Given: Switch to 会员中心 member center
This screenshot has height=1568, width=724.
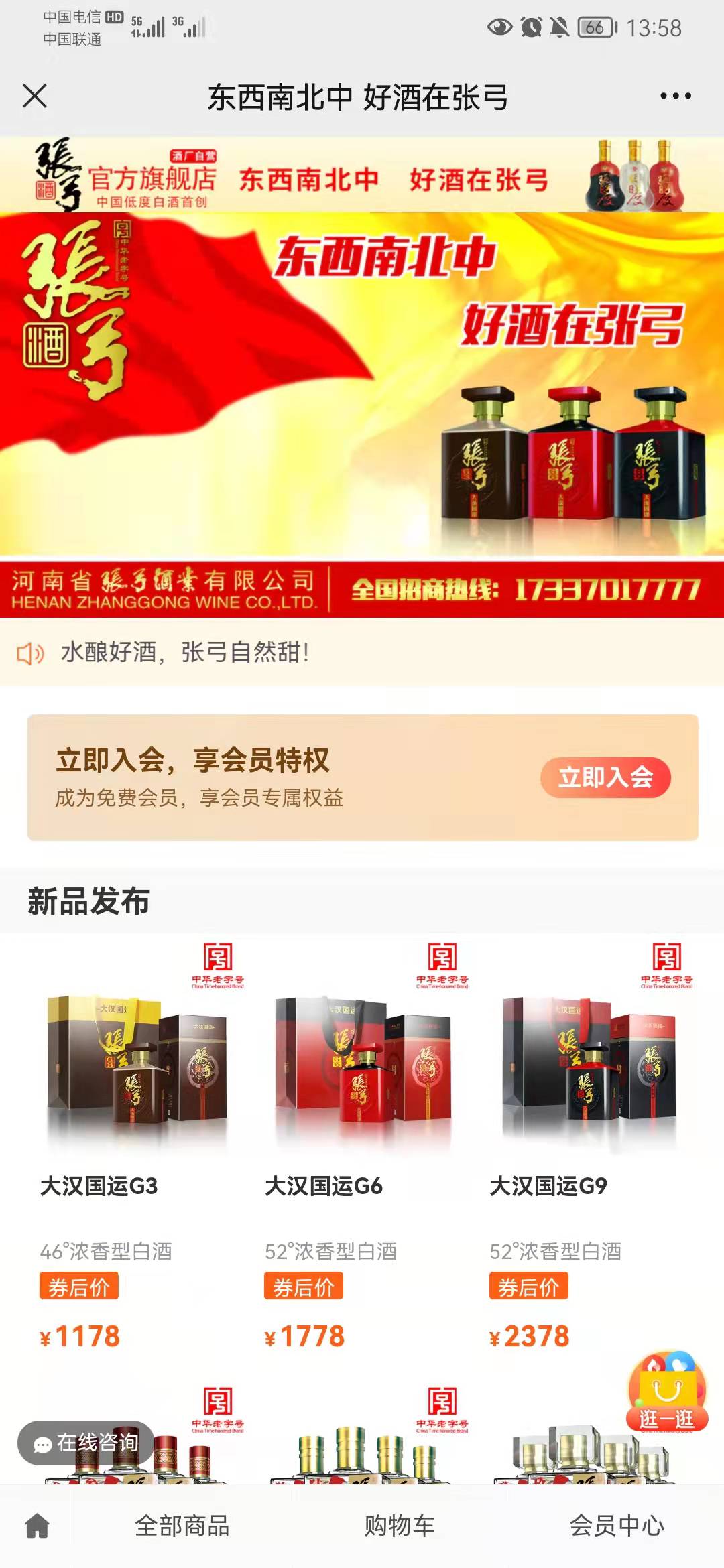Looking at the screenshot, I should pos(617,1526).
